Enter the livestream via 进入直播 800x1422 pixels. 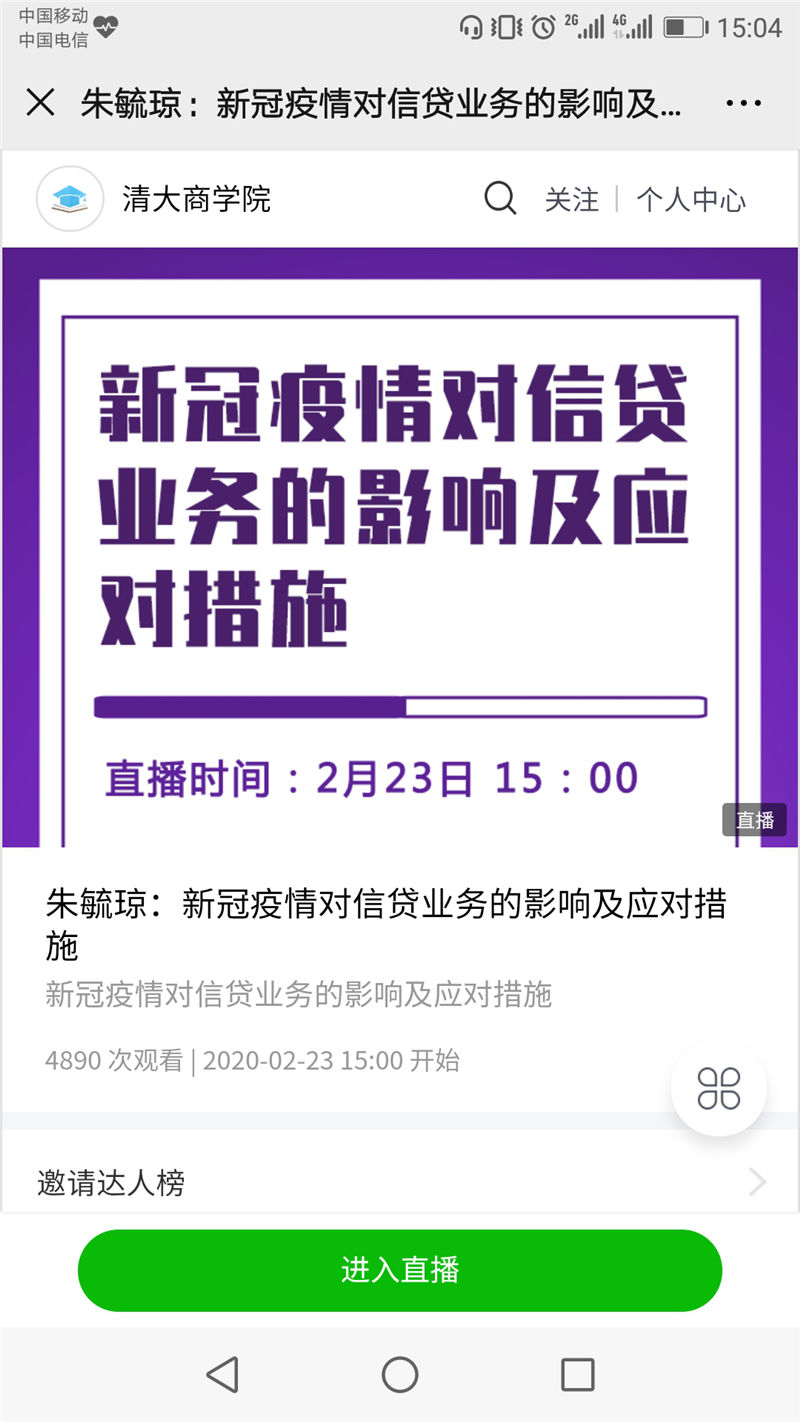pyautogui.click(x=400, y=1270)
